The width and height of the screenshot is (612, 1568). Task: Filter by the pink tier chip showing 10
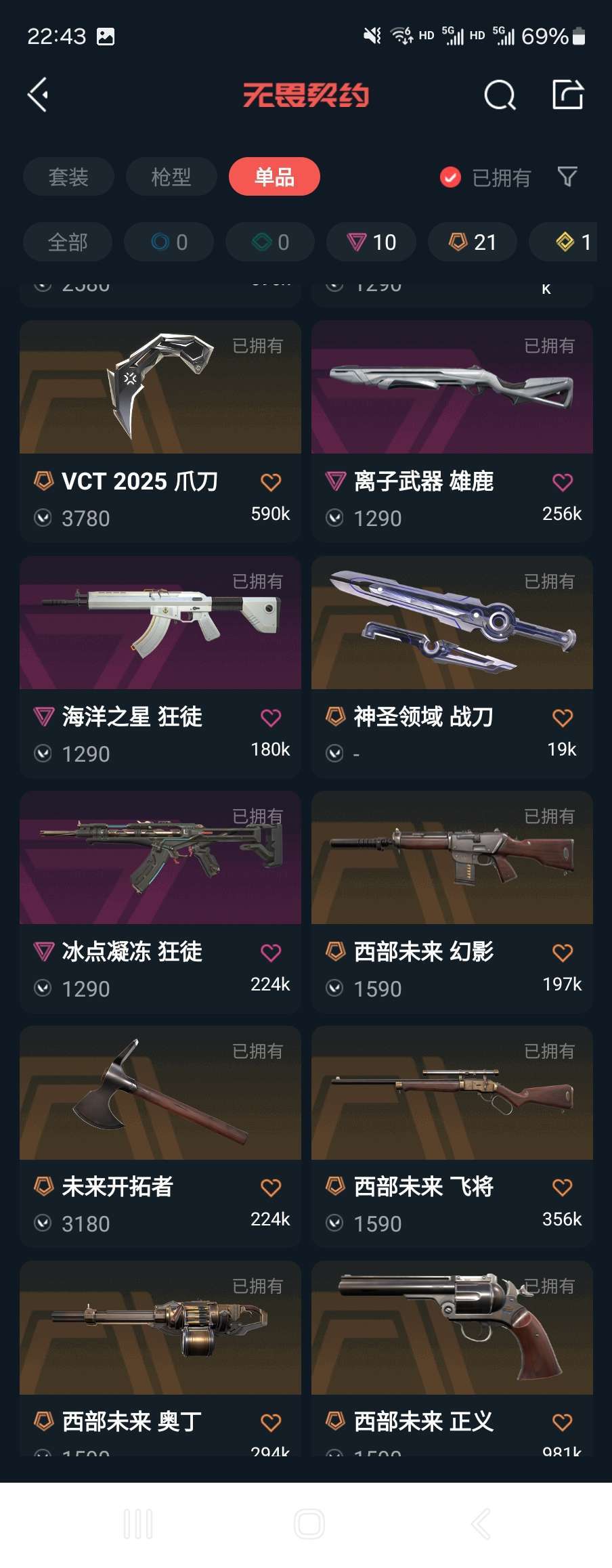[x=371, y=242]
